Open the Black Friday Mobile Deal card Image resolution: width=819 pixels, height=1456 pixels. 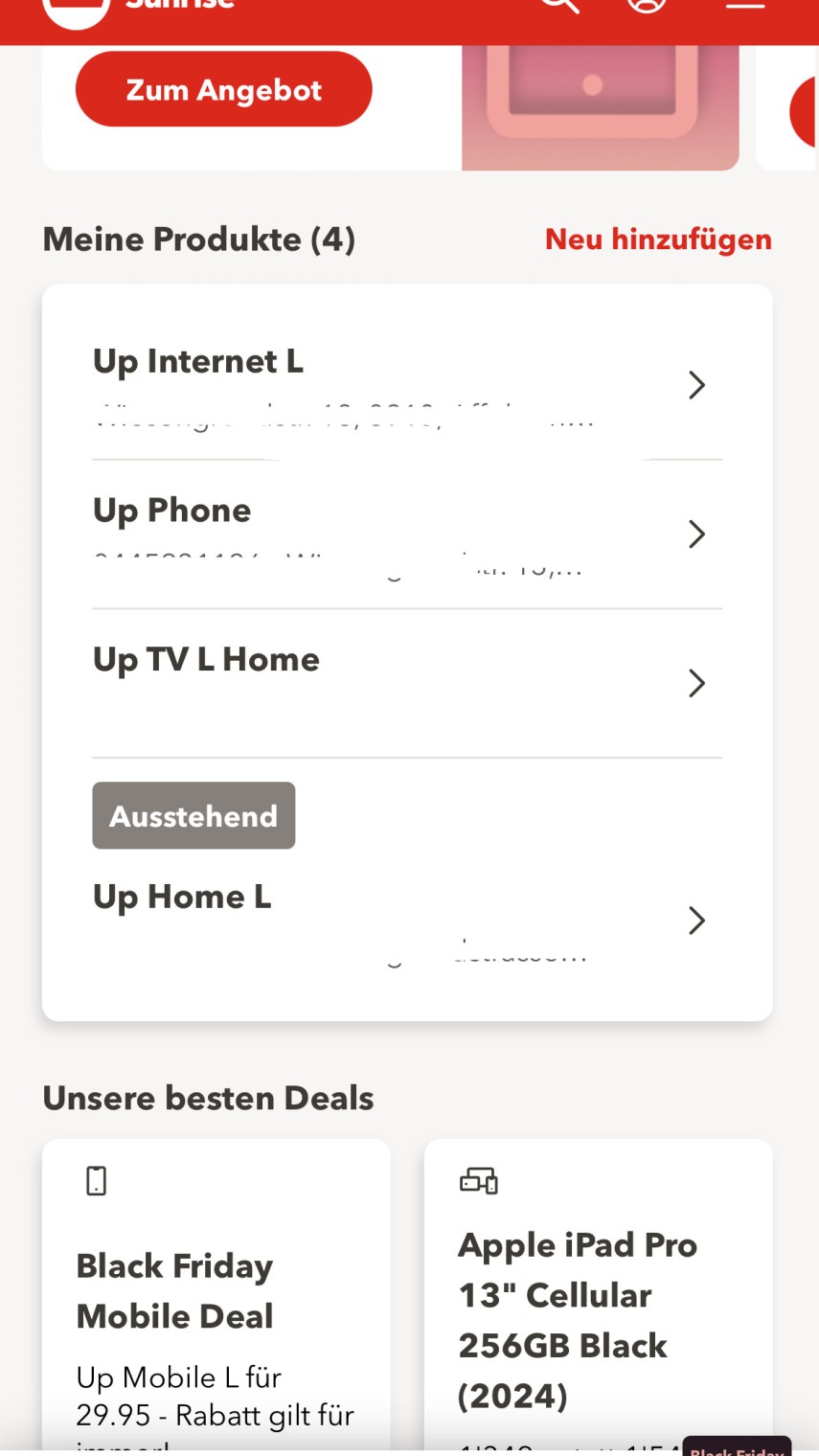216,1293
